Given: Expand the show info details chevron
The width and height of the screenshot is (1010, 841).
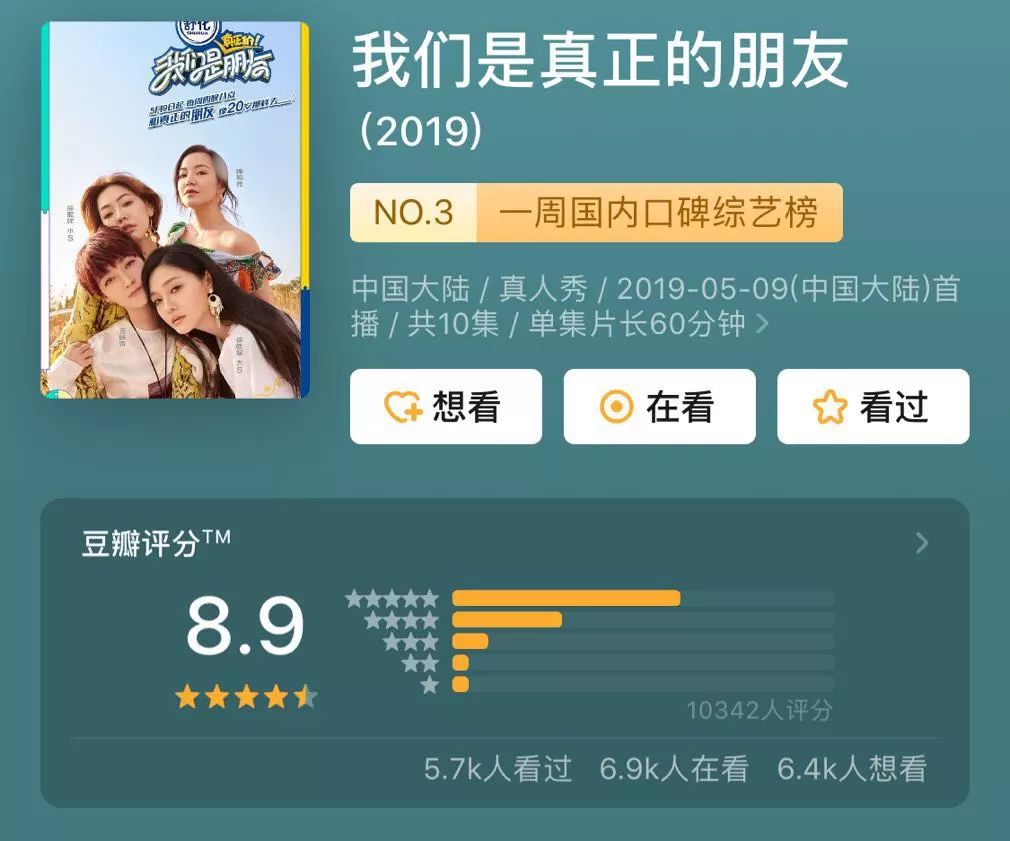Looking at the screenshot, I should [x=763, y=324].
